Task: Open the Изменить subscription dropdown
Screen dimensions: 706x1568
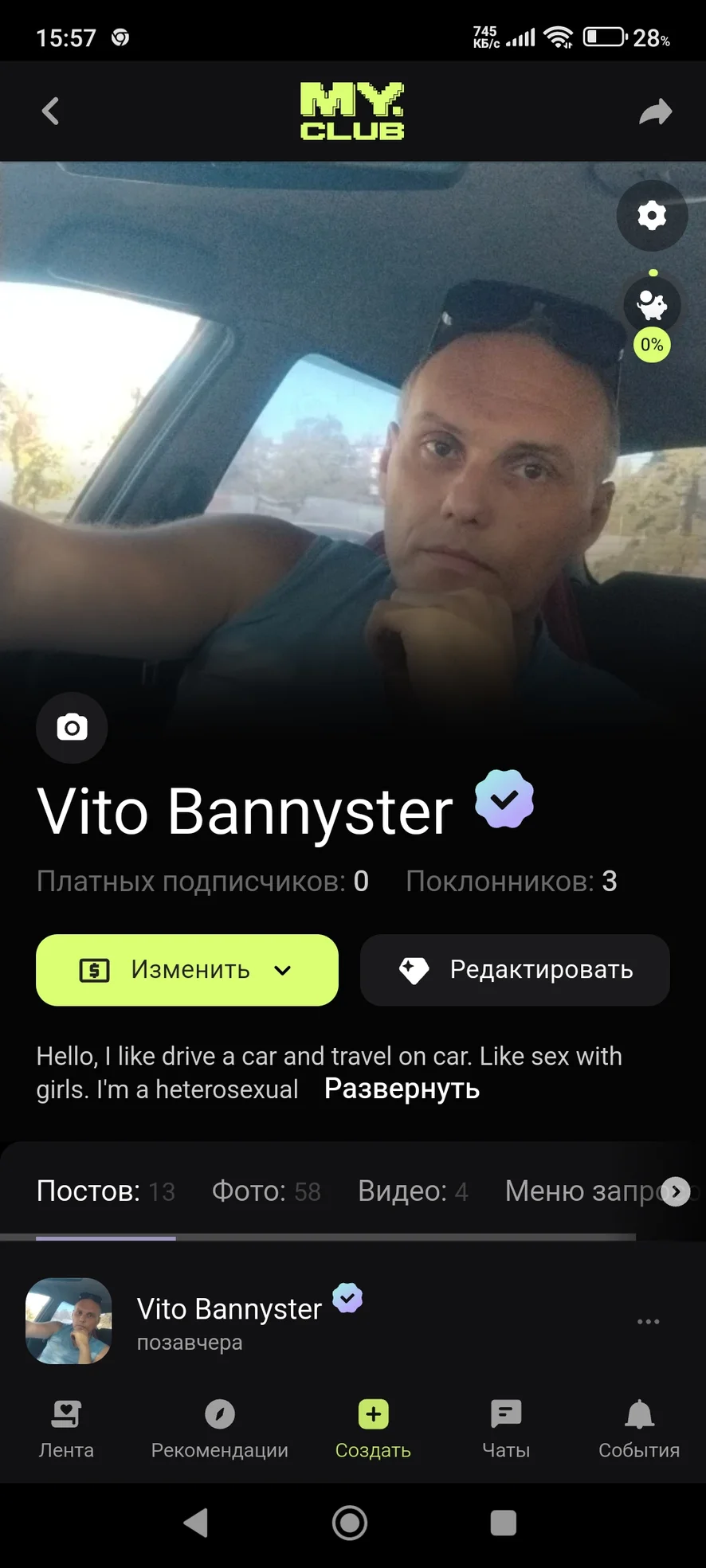Action: 187,970
